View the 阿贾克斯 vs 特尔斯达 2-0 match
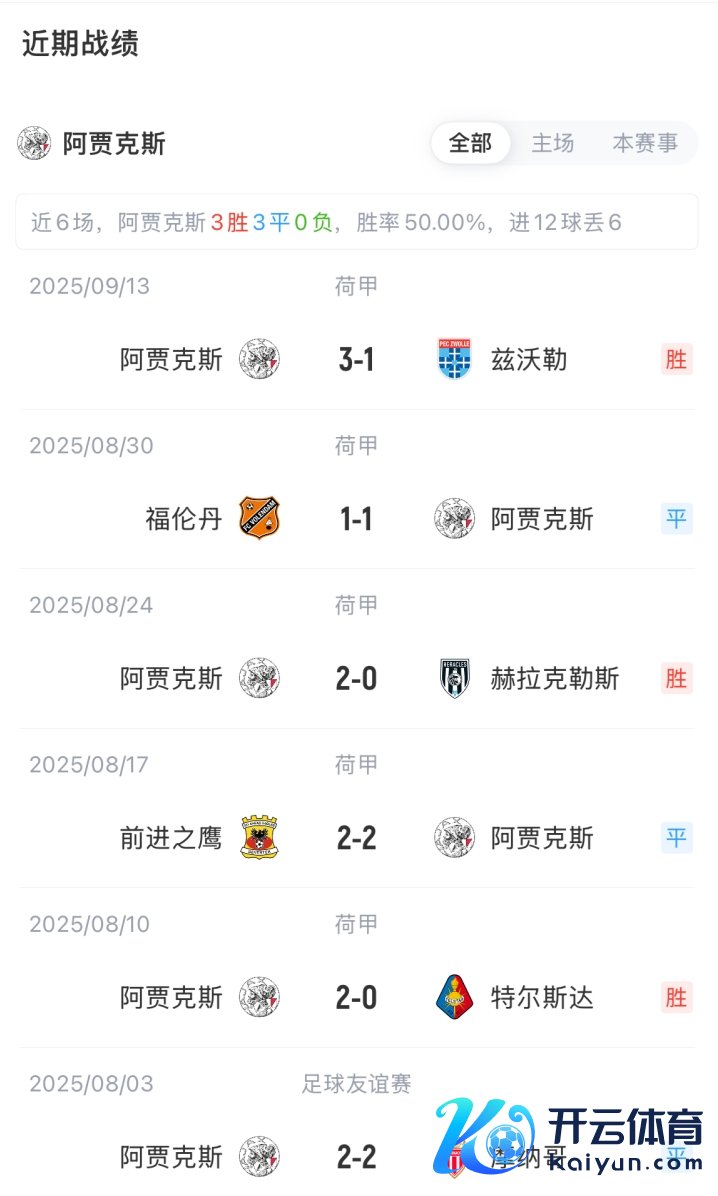The width and height of the screenshot is (718, 1196). coord(357,997)
